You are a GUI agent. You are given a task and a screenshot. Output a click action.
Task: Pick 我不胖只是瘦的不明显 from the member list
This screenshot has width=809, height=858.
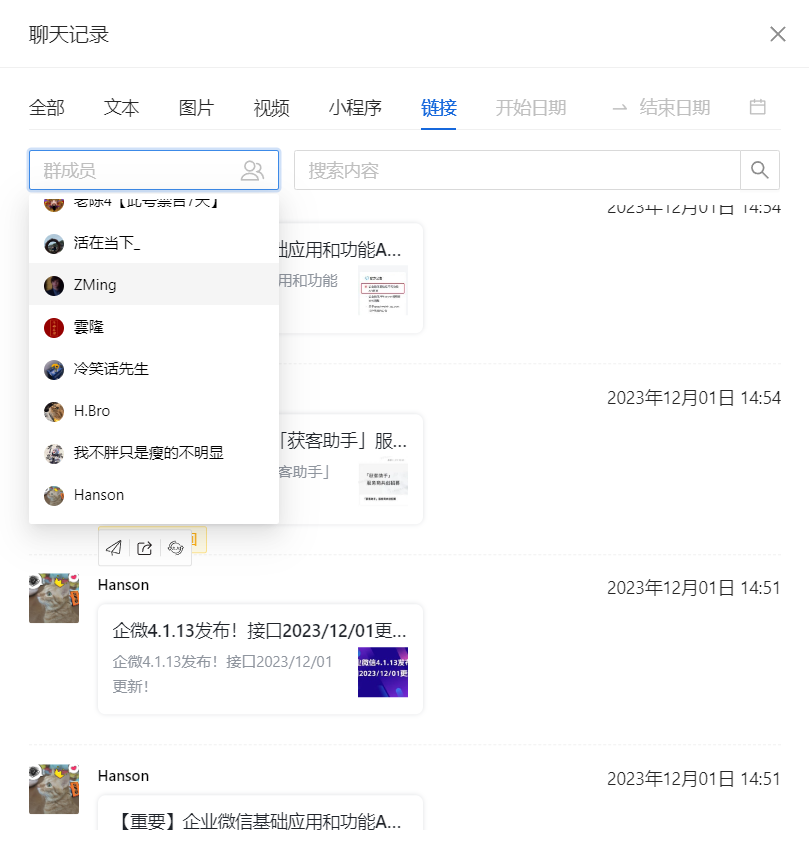148,453
